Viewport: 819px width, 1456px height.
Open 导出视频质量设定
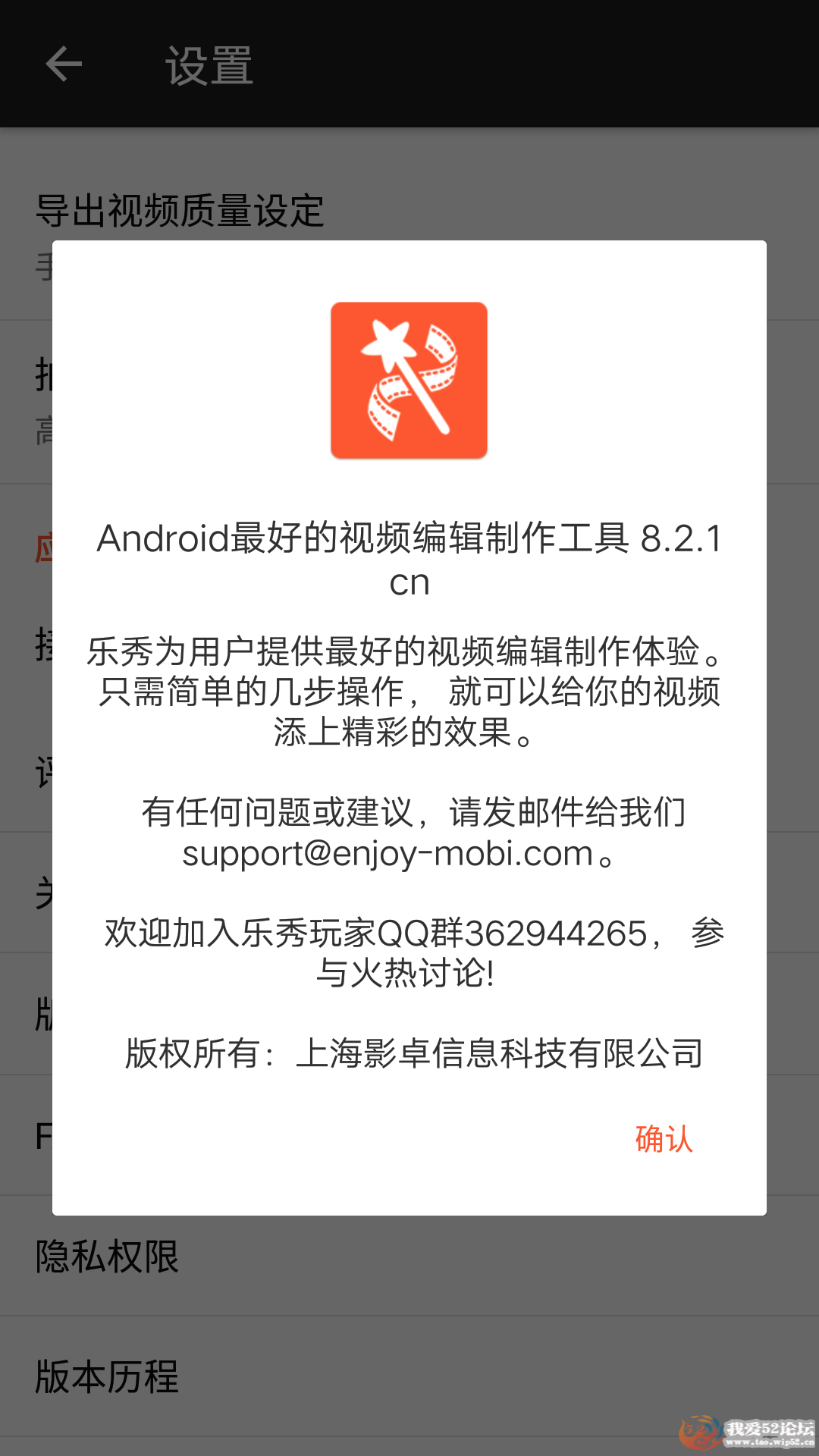[180, 211]
